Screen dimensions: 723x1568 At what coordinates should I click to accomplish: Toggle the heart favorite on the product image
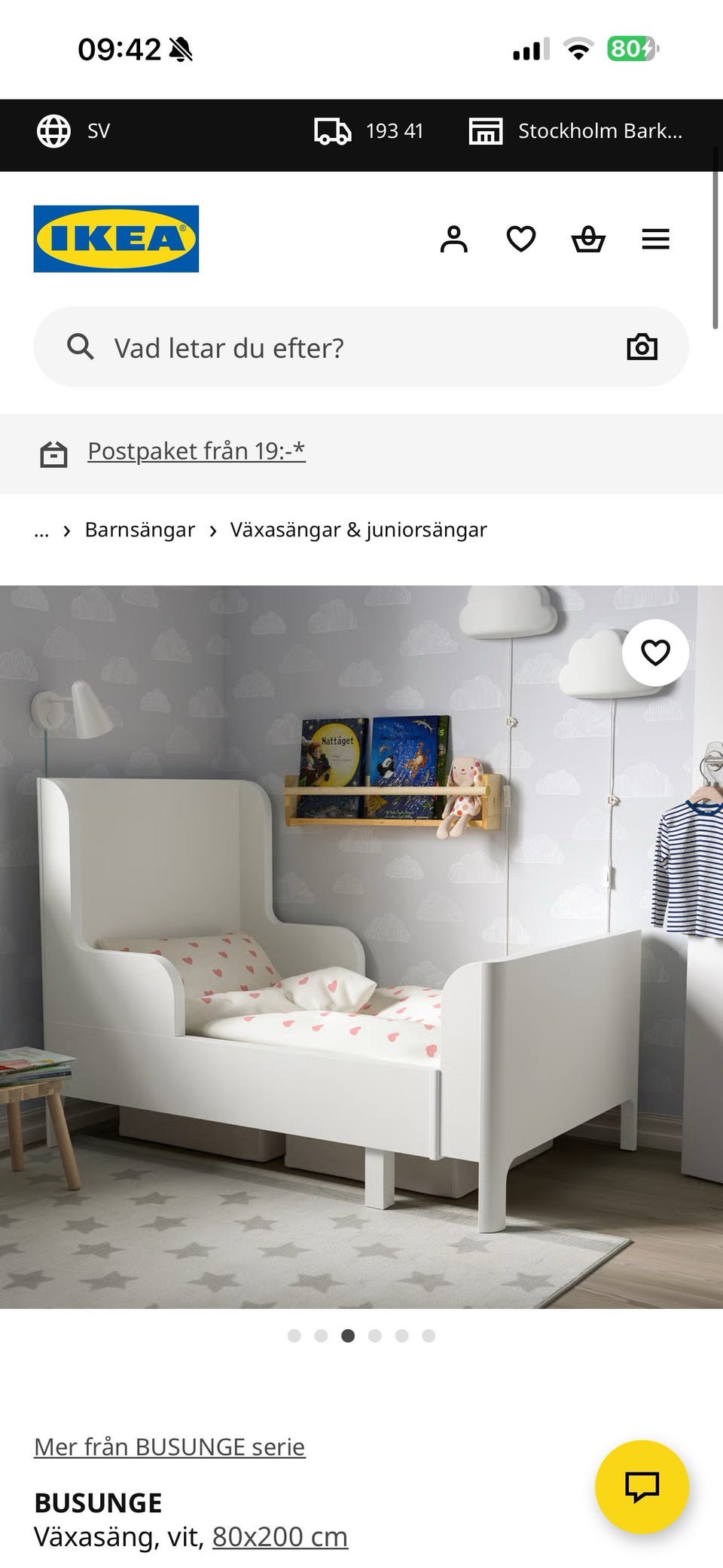[655, 653]
